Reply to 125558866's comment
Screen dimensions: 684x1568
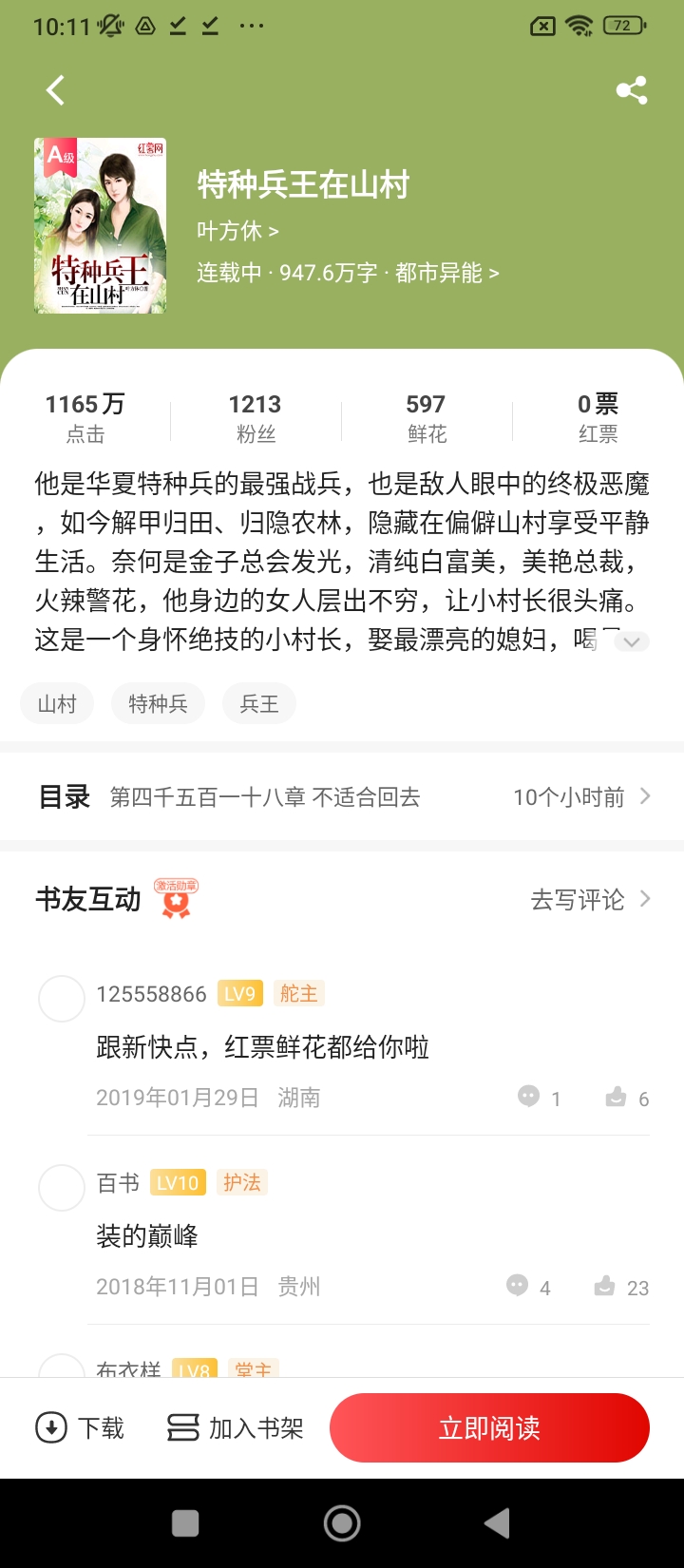(x=529, y=1097)
